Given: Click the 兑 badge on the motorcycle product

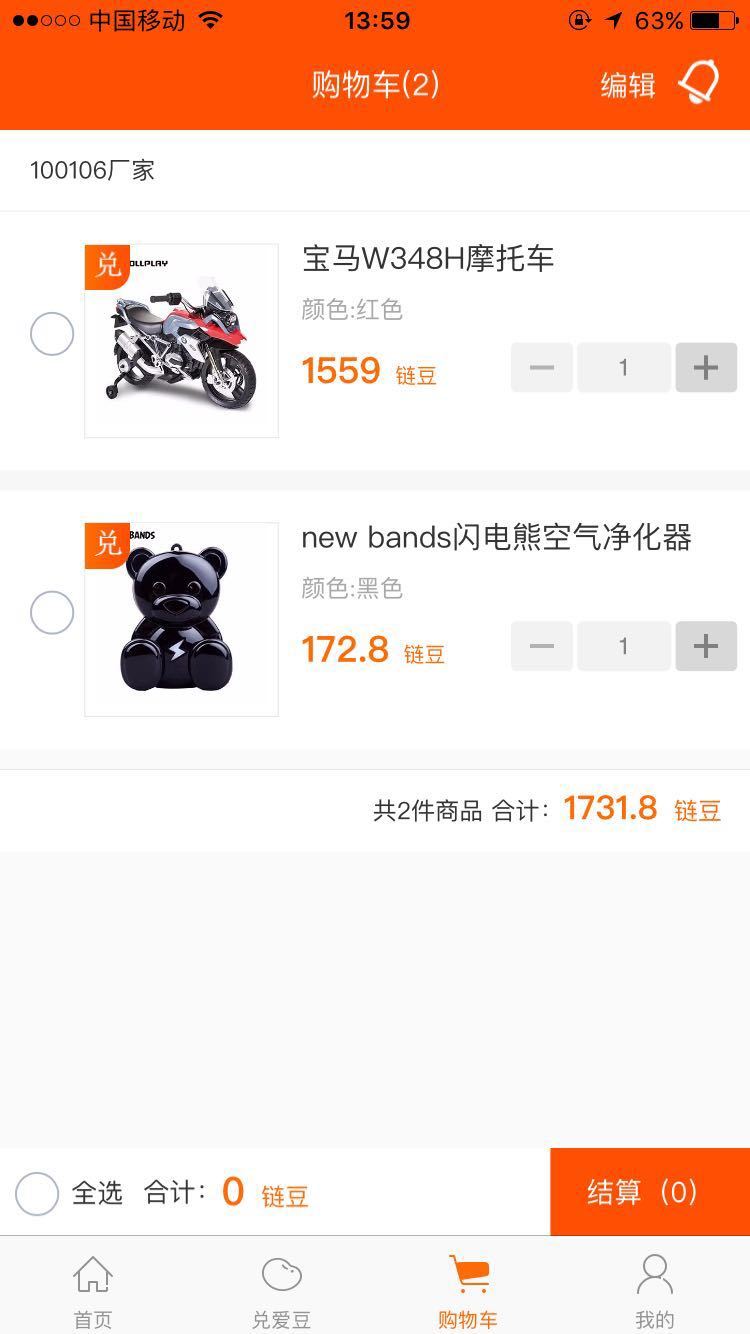Looking at the screenshot, I should click(x=106, y=265).
